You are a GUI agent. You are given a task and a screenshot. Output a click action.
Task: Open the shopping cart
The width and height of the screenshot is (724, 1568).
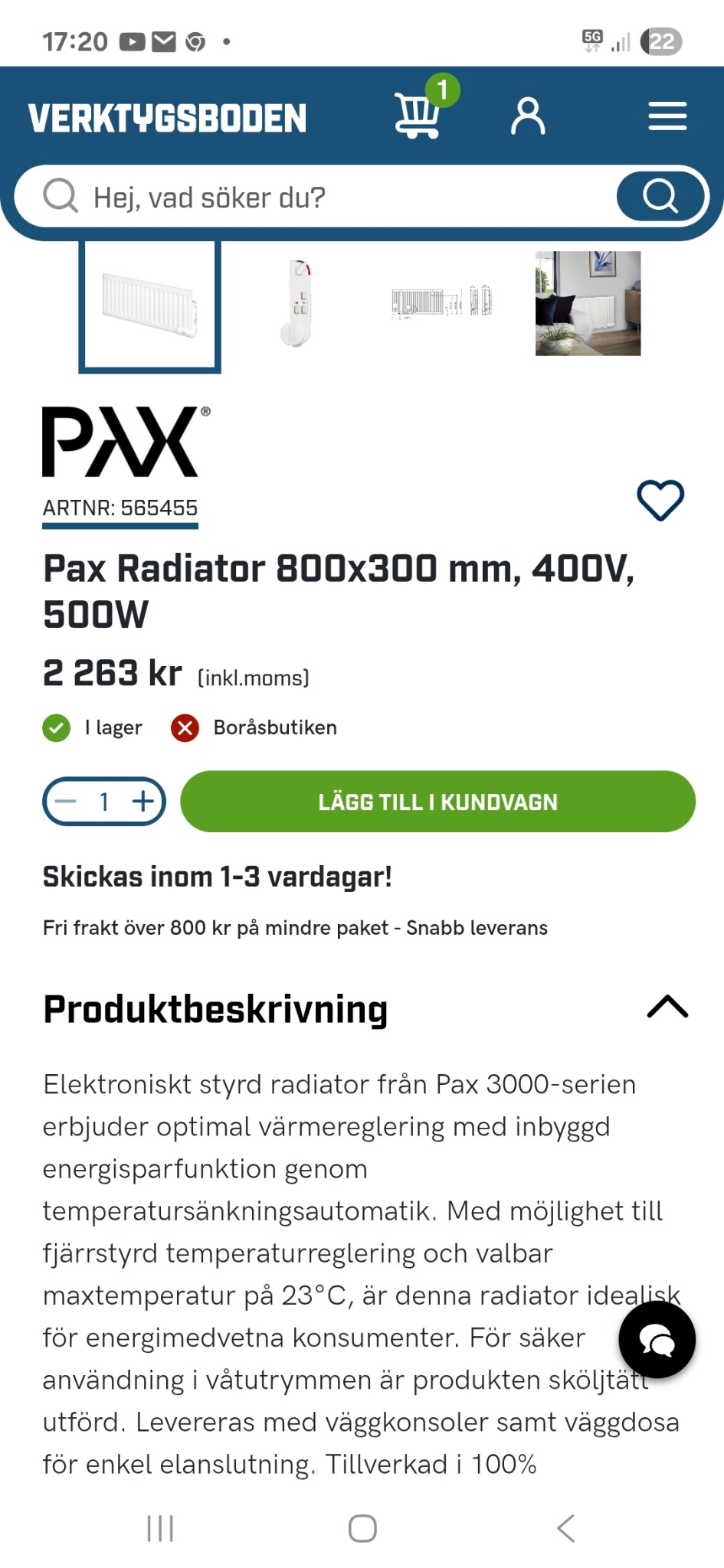click(418, 116)
